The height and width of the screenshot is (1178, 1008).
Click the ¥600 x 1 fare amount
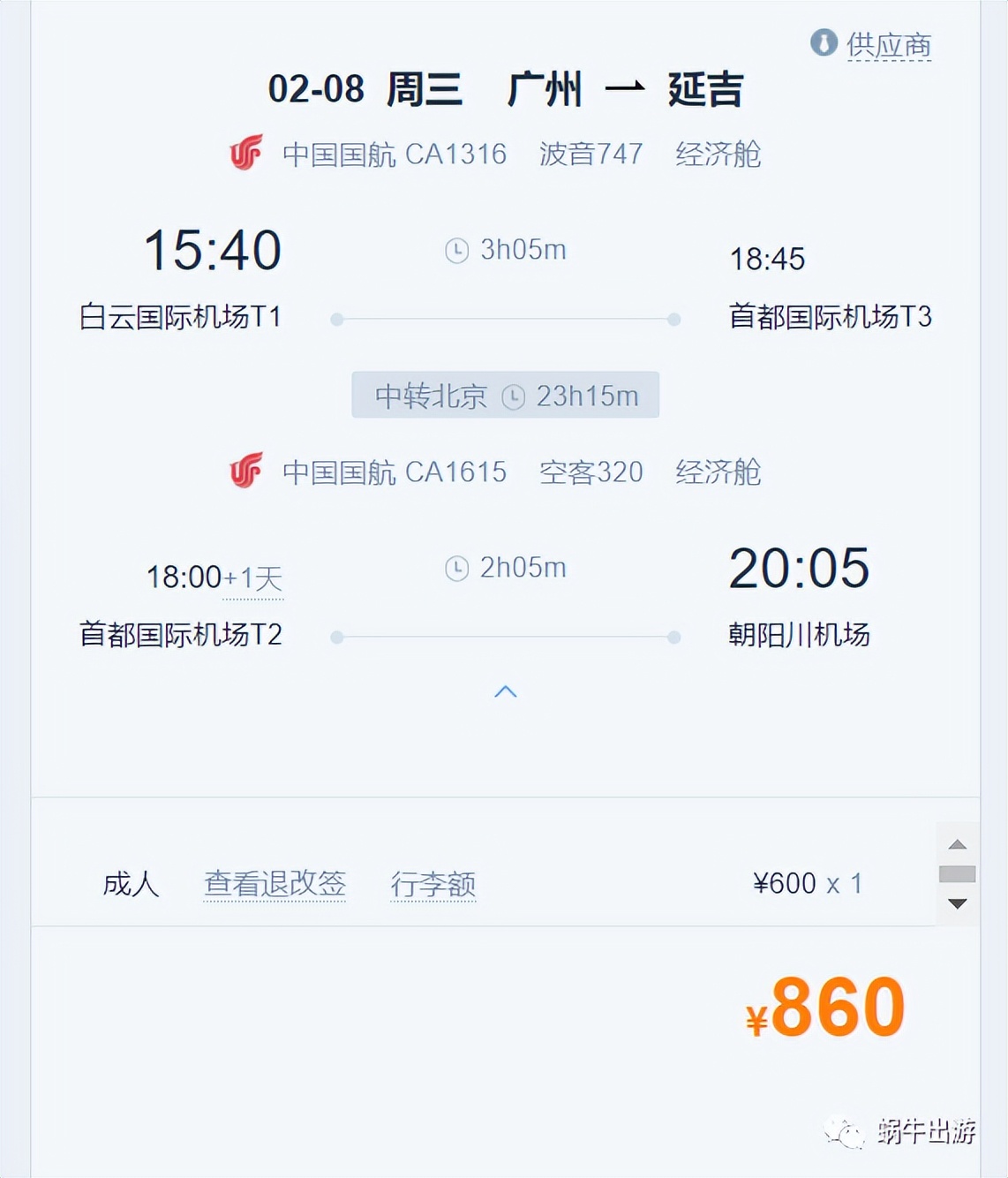808,883
